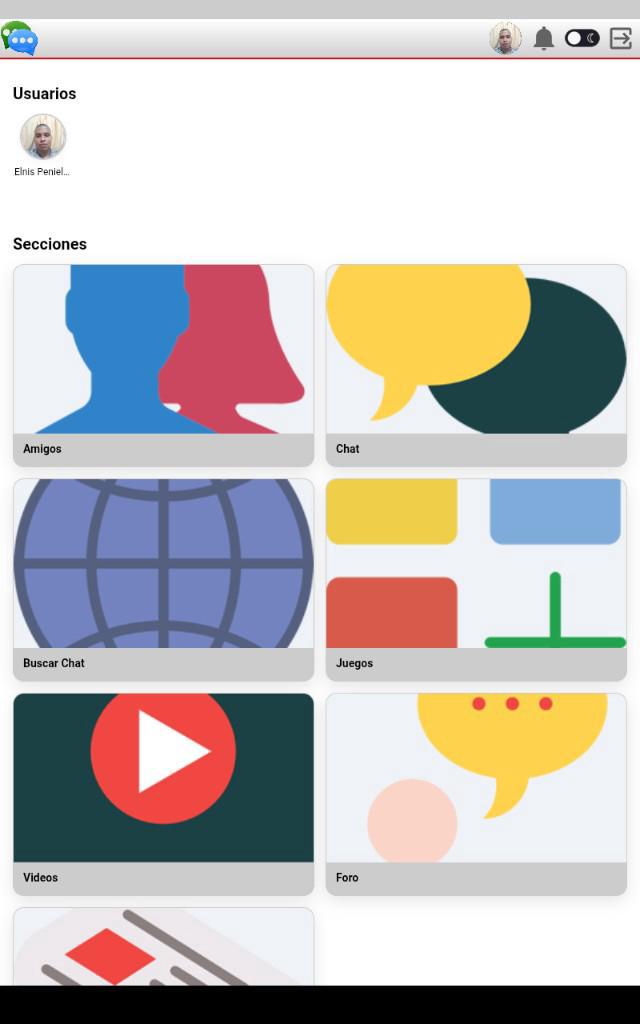Viewport: 640px width, 1024px height.
Task: Toggle the dark mode switch
Action: (582, 39)
